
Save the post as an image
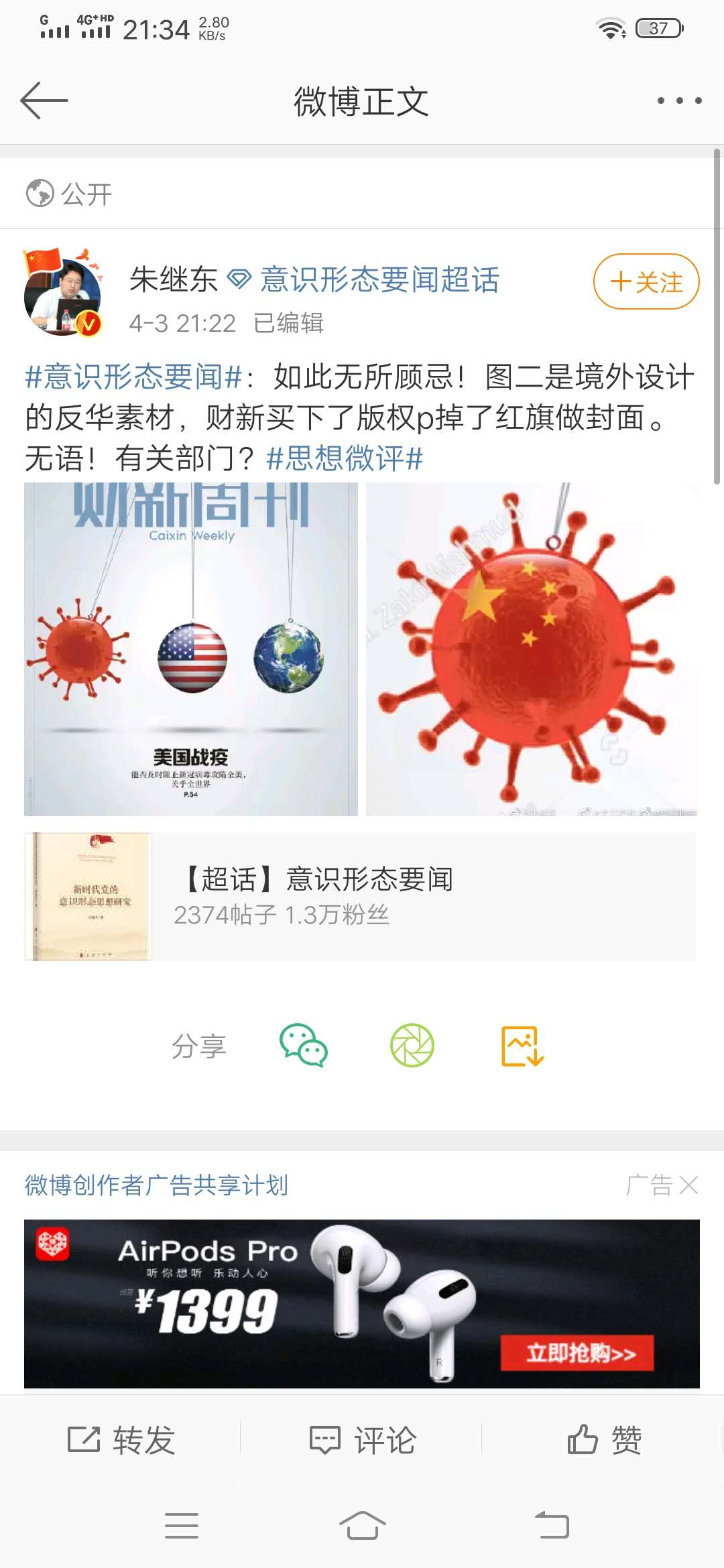coord(522,1045)
